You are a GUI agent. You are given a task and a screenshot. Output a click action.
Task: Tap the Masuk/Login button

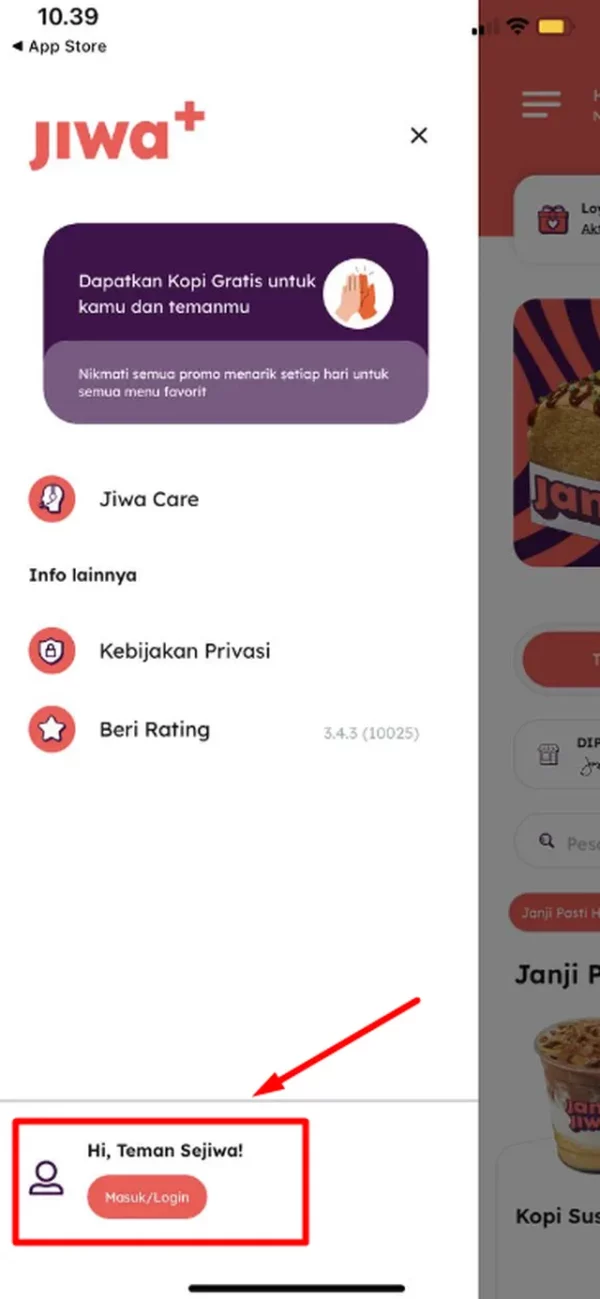[x=147, y=1197]
